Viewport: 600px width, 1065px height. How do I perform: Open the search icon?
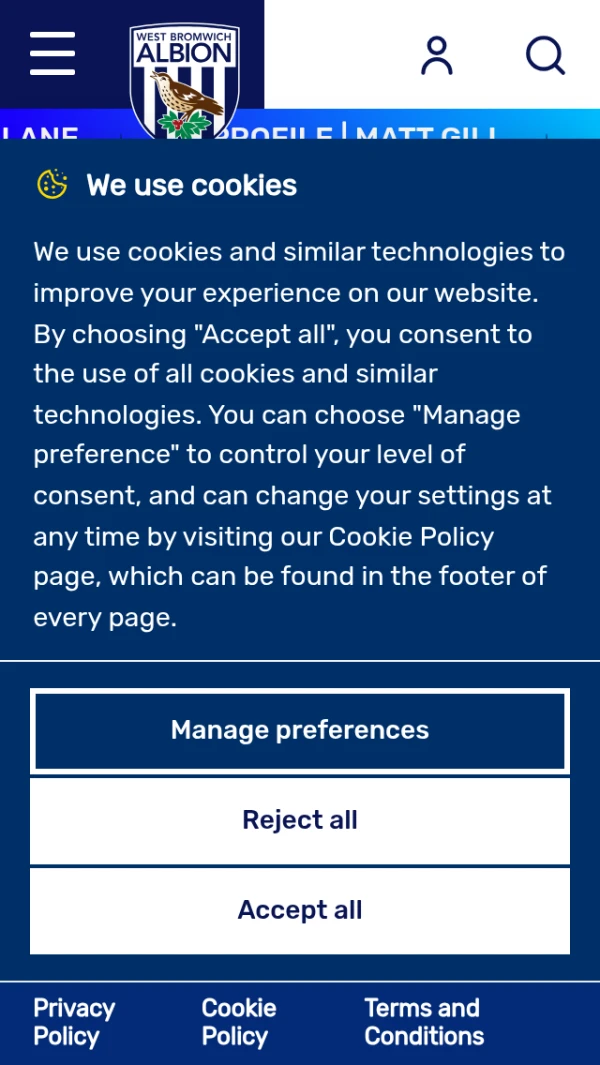[x=545, y=56]
